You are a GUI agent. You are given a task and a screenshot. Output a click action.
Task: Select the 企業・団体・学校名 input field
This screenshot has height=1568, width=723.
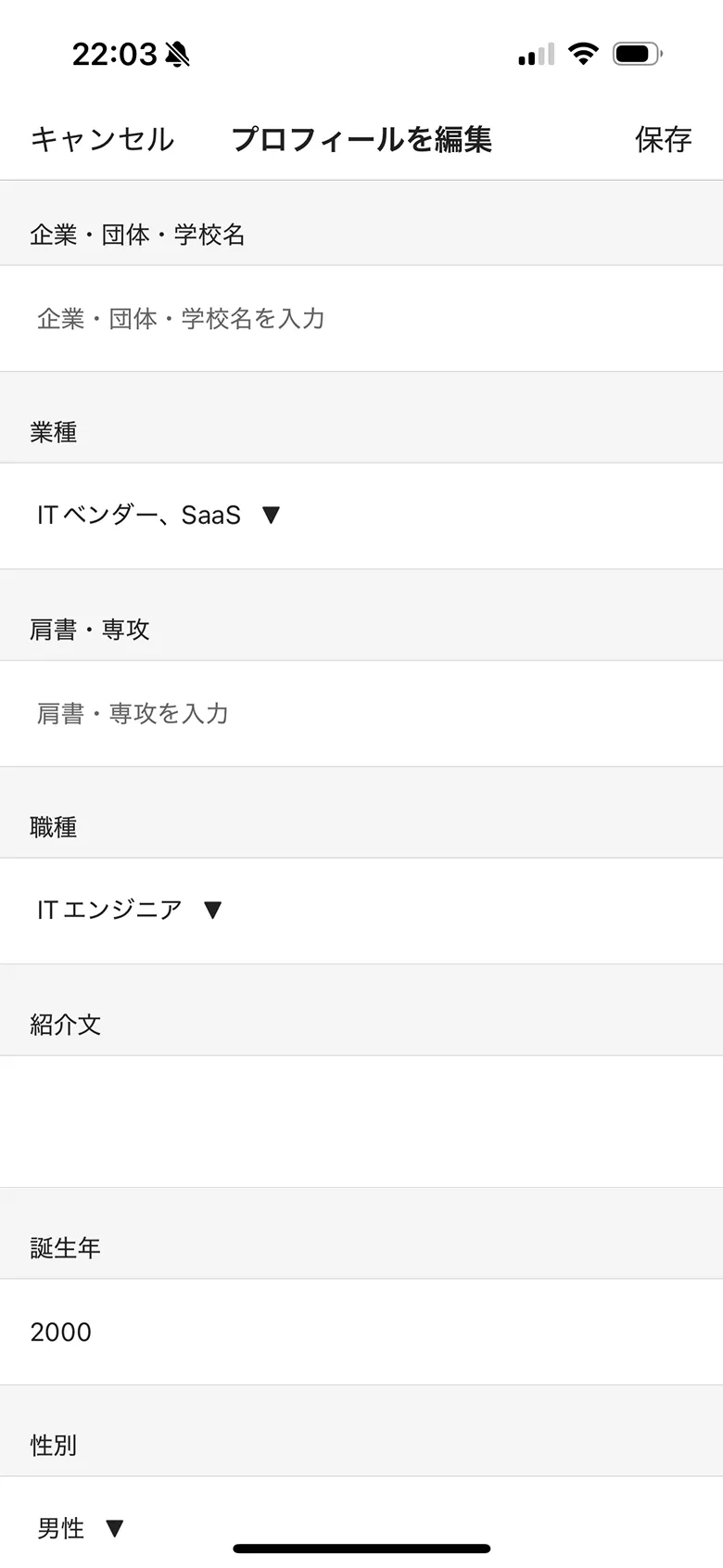click(x=361, y=319)
